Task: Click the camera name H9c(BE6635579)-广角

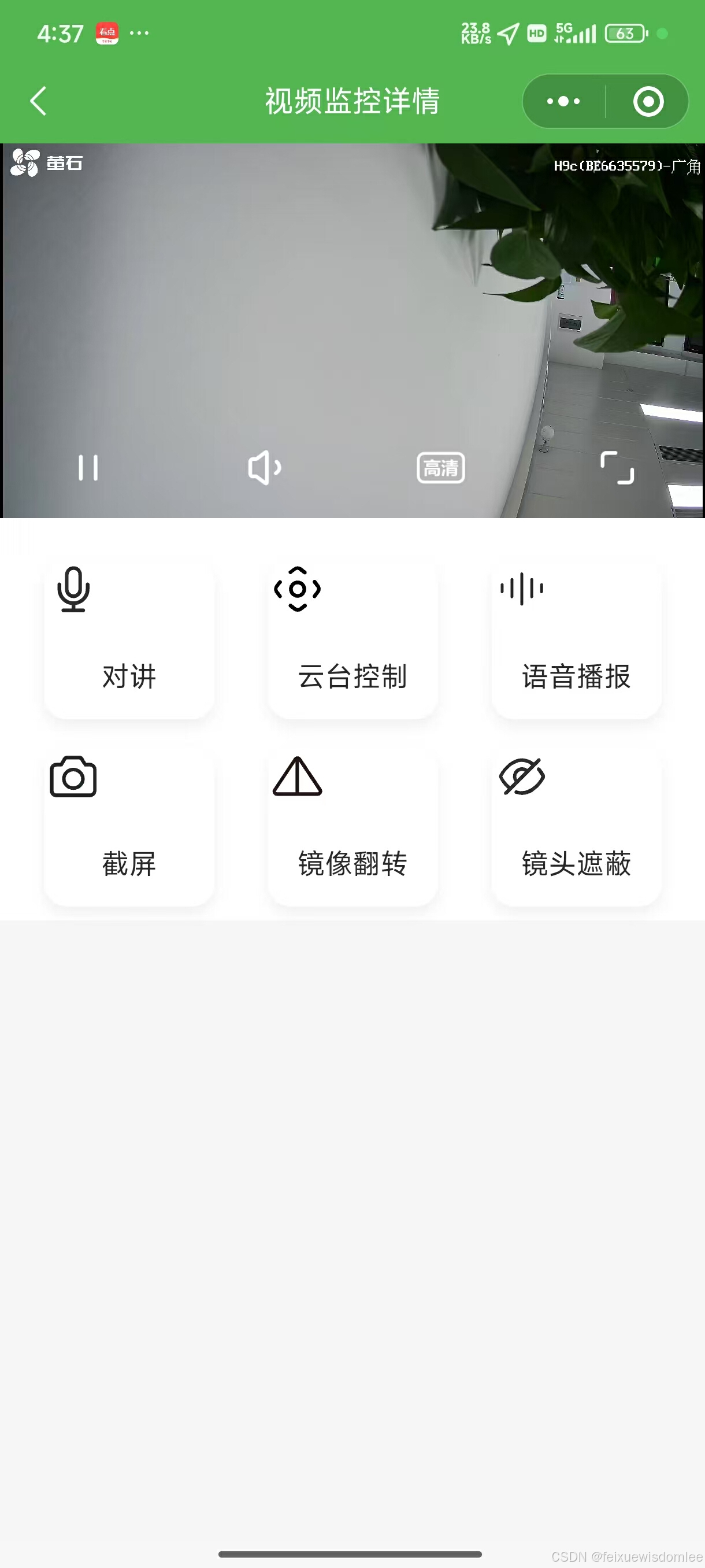Action: pyautogui.click(x=625, y=164)
